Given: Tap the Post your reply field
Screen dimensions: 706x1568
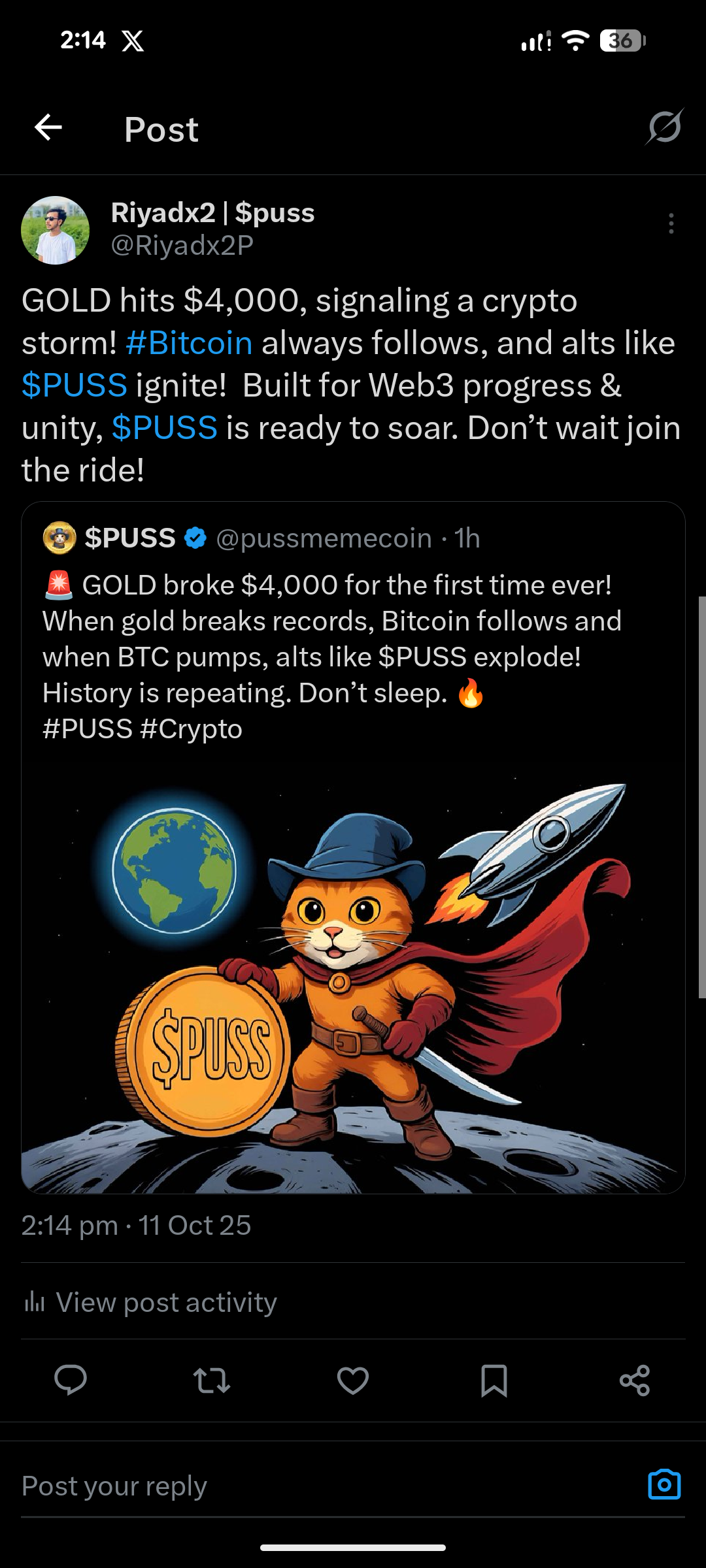Looking at the screenshot, I should click(x=261, y=1486).
